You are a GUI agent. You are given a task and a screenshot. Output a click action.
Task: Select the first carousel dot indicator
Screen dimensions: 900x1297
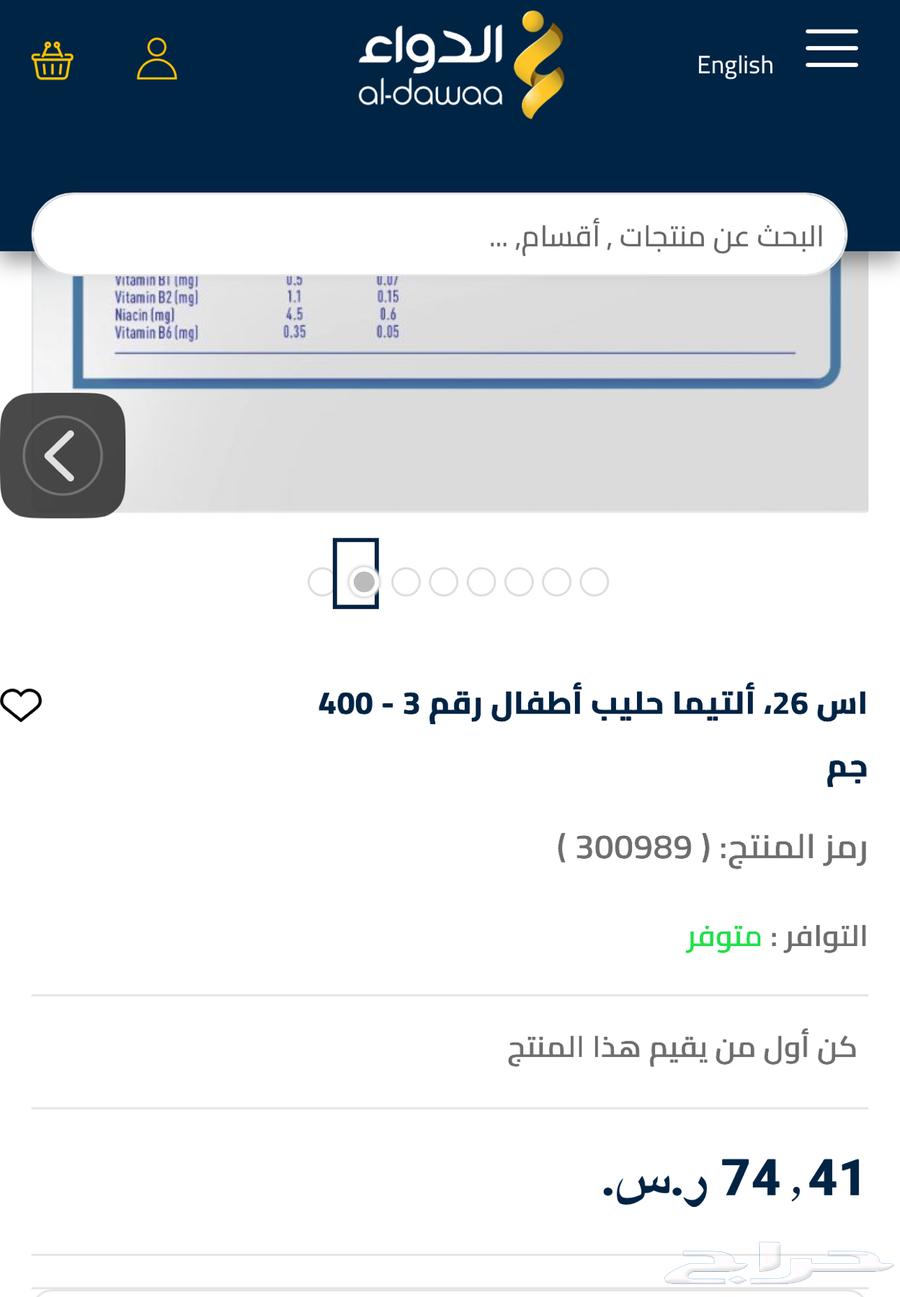(x=319, y=581)
